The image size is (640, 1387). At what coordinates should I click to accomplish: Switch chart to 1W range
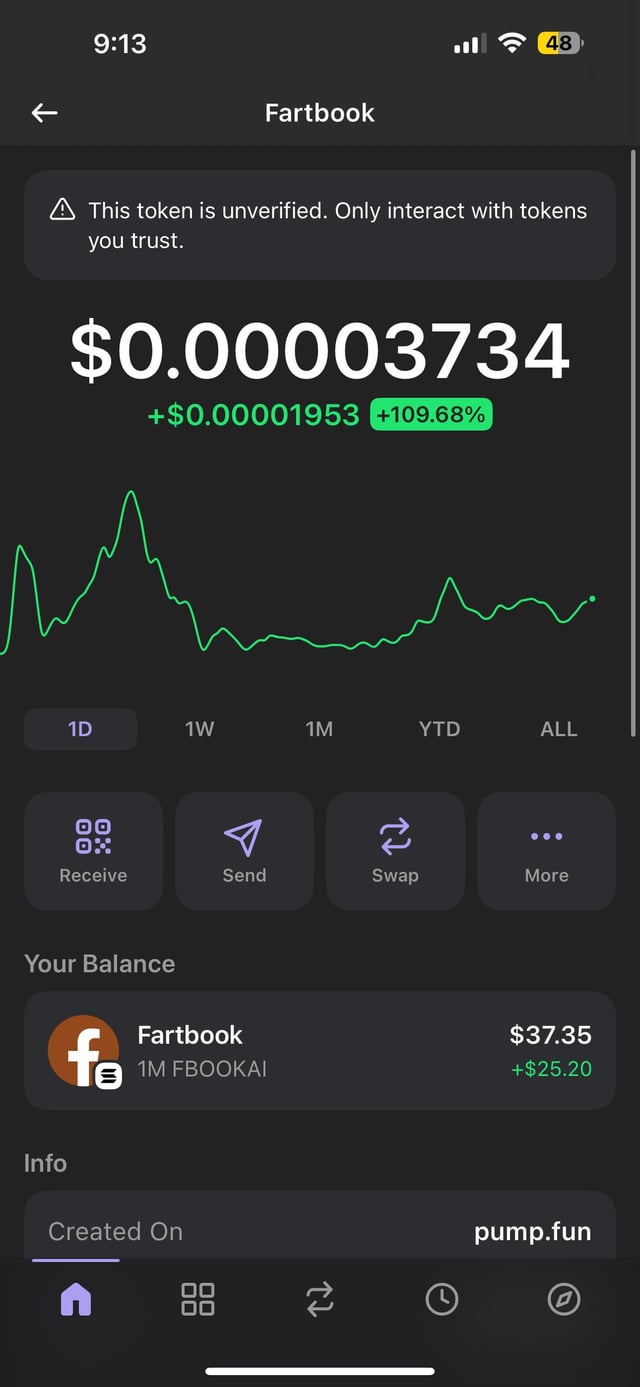[x=200, y=729]
